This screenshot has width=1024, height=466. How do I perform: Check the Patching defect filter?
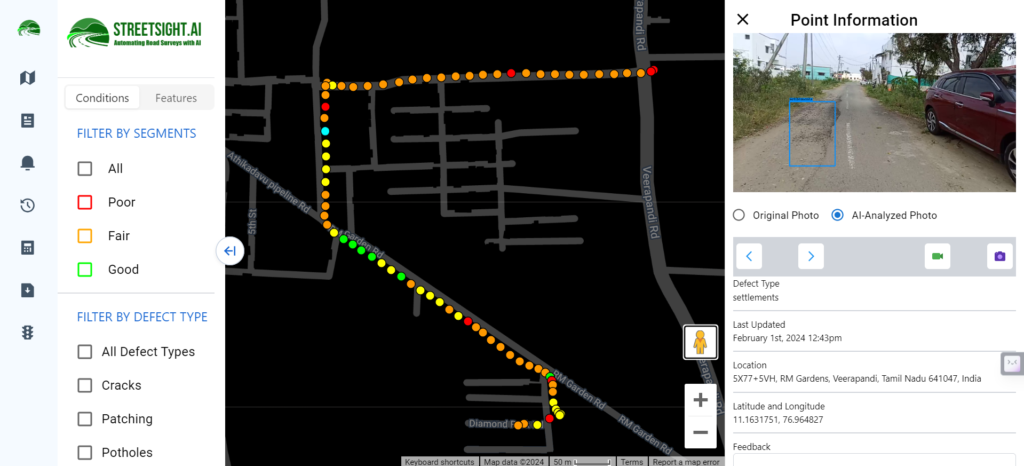(85, 419)
